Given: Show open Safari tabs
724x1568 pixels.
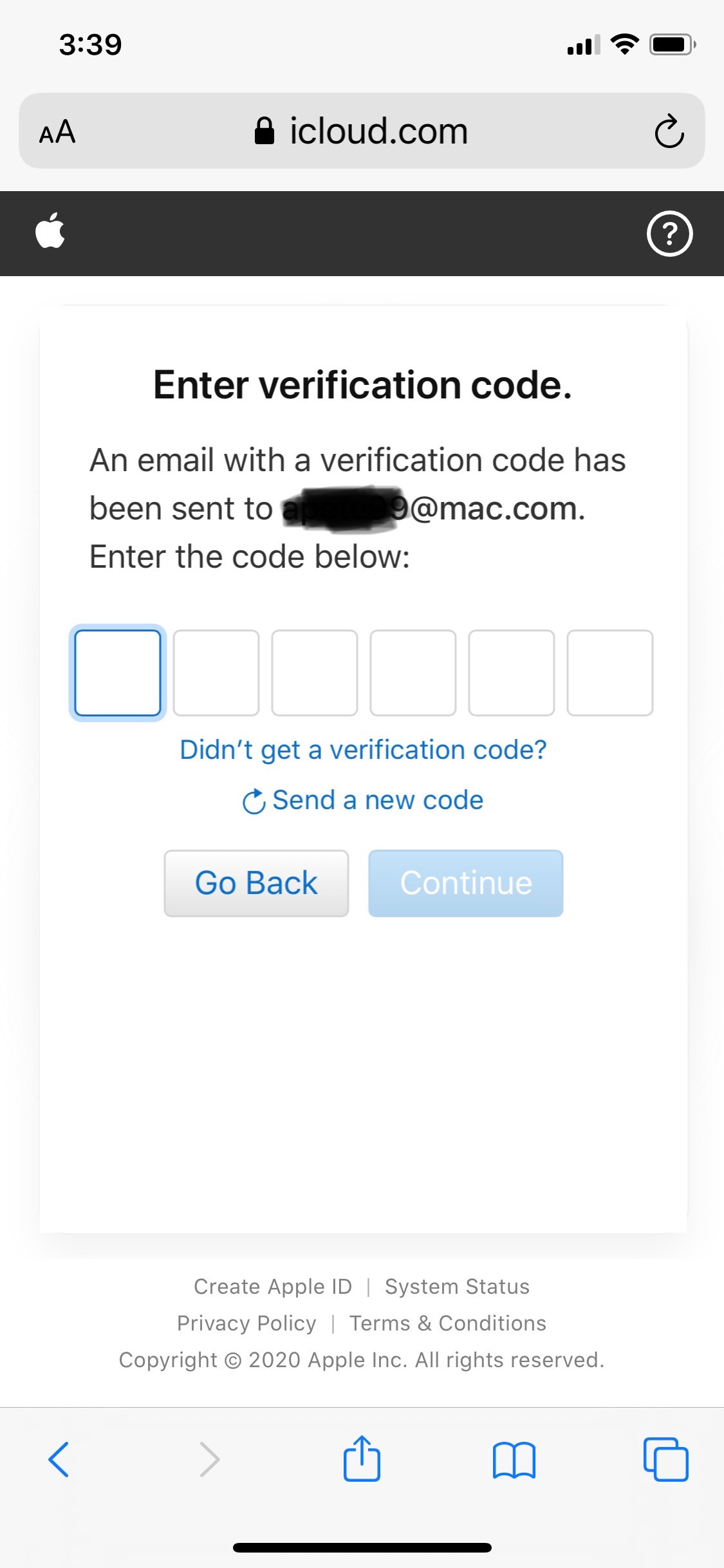Looking at the screenshot, I should (665, 1459).
